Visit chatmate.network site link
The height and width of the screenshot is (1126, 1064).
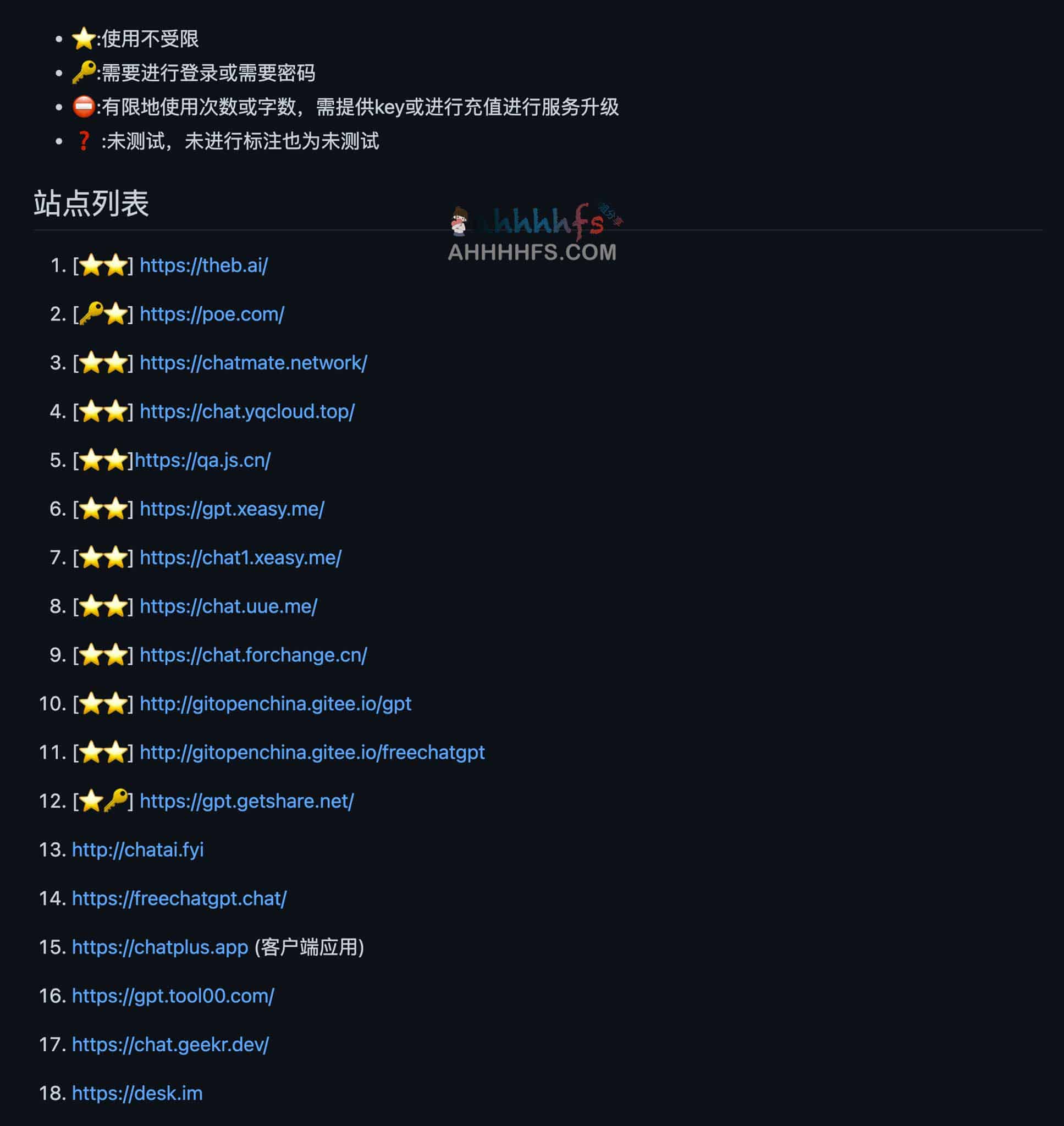click(253, 363)
